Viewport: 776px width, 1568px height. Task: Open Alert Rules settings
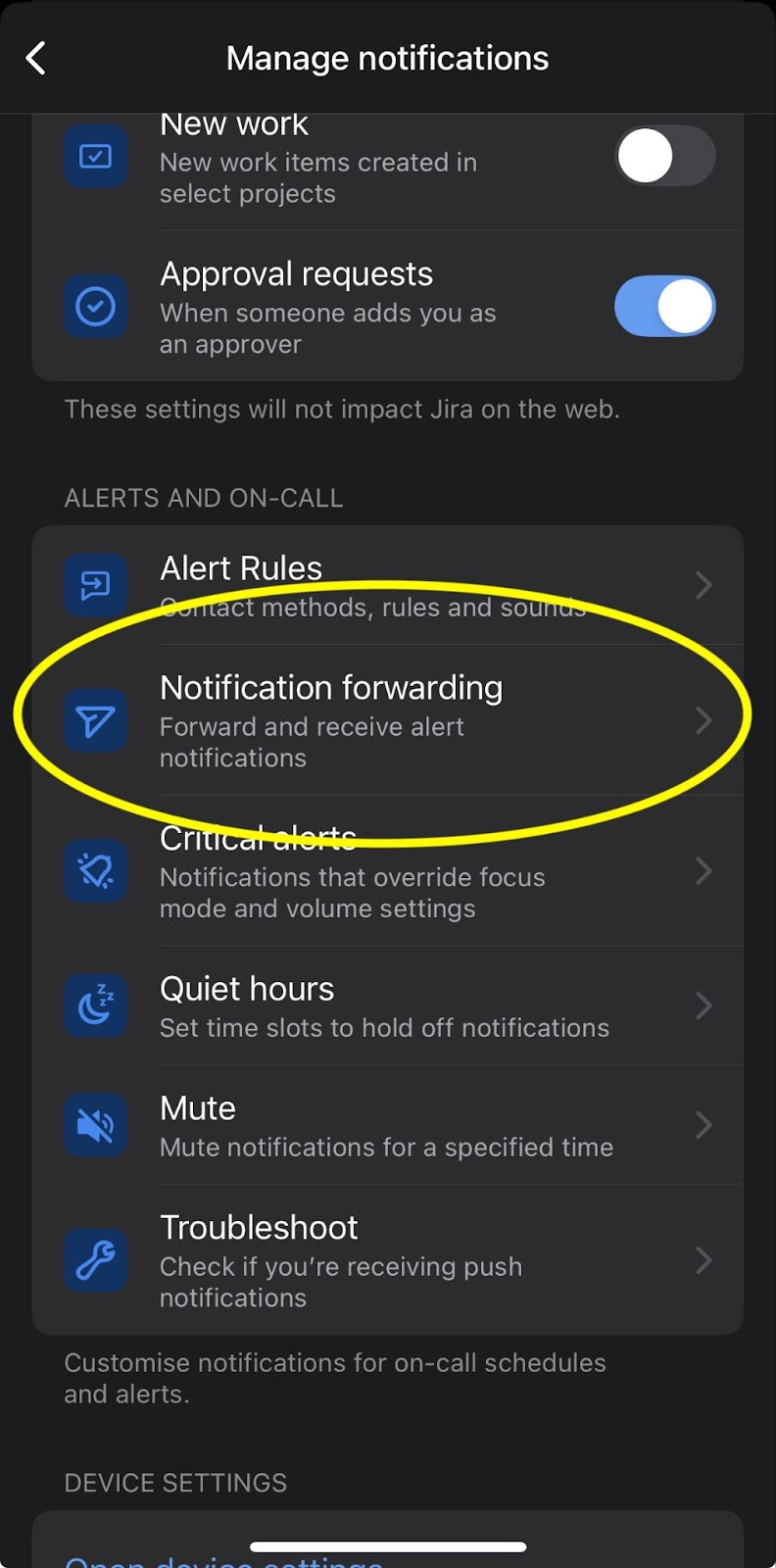(x=388, y=585)
